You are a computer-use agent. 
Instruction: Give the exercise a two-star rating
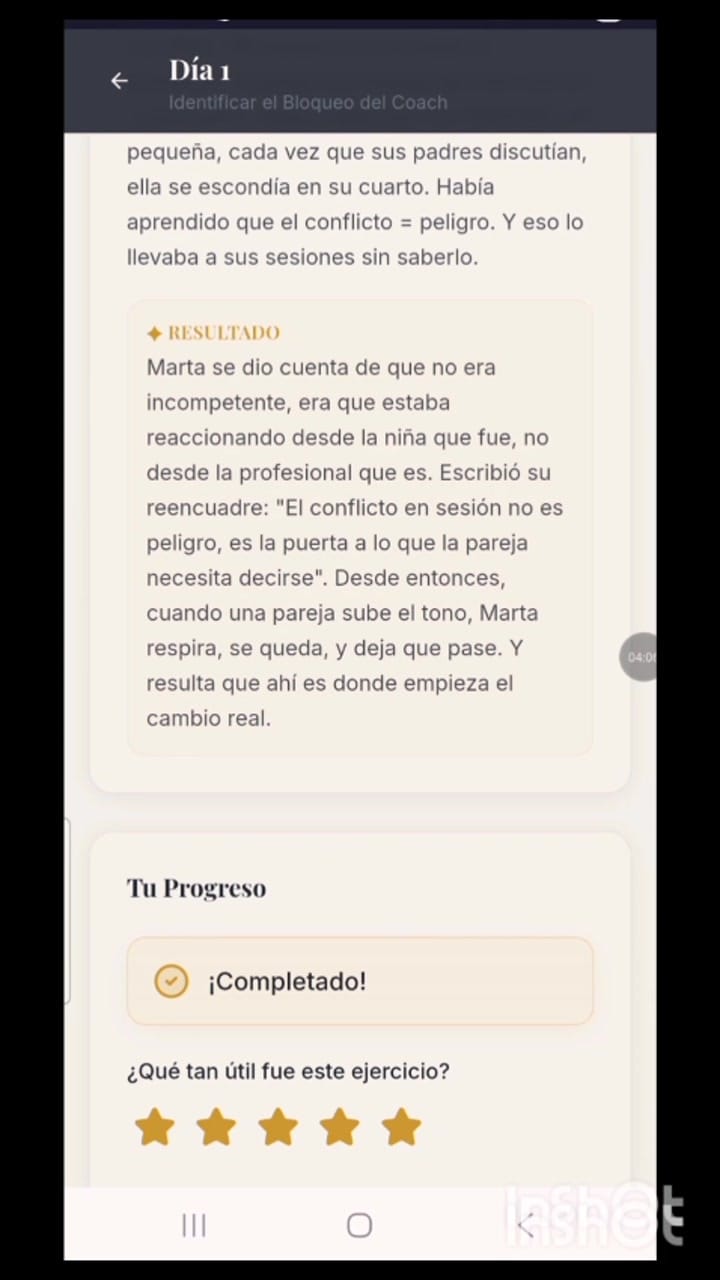216,1126
